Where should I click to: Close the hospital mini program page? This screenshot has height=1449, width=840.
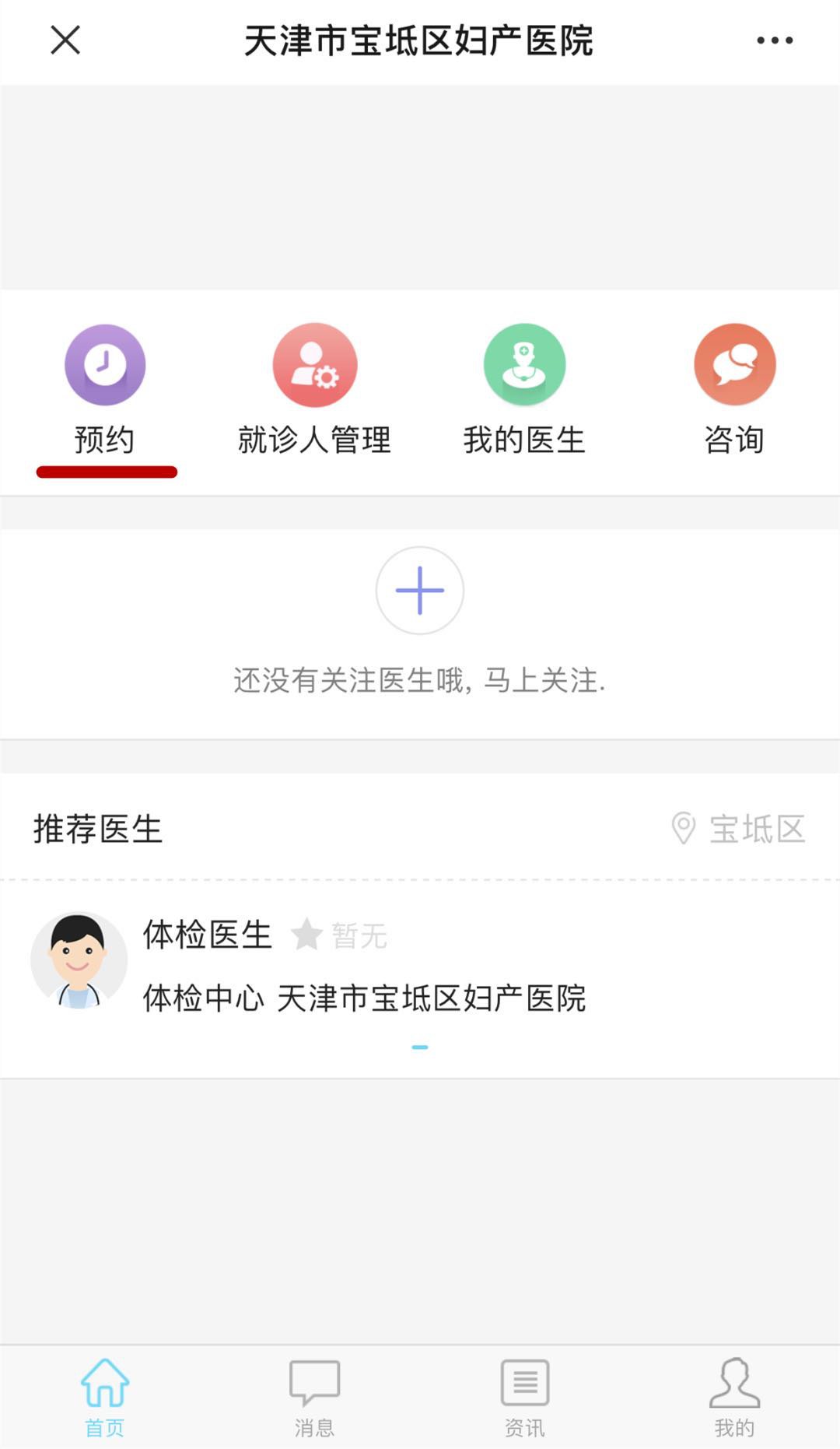tap(65, 40)
